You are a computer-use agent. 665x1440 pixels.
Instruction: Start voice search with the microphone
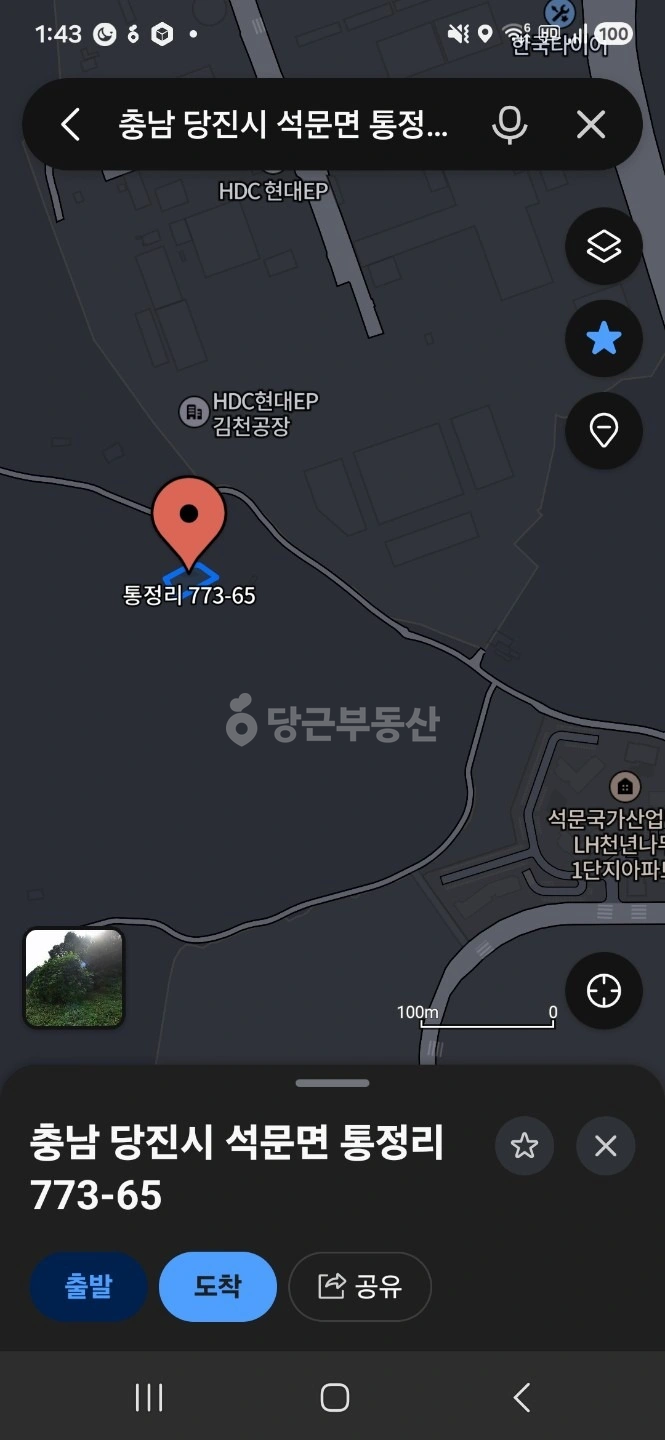coord(509,125)
